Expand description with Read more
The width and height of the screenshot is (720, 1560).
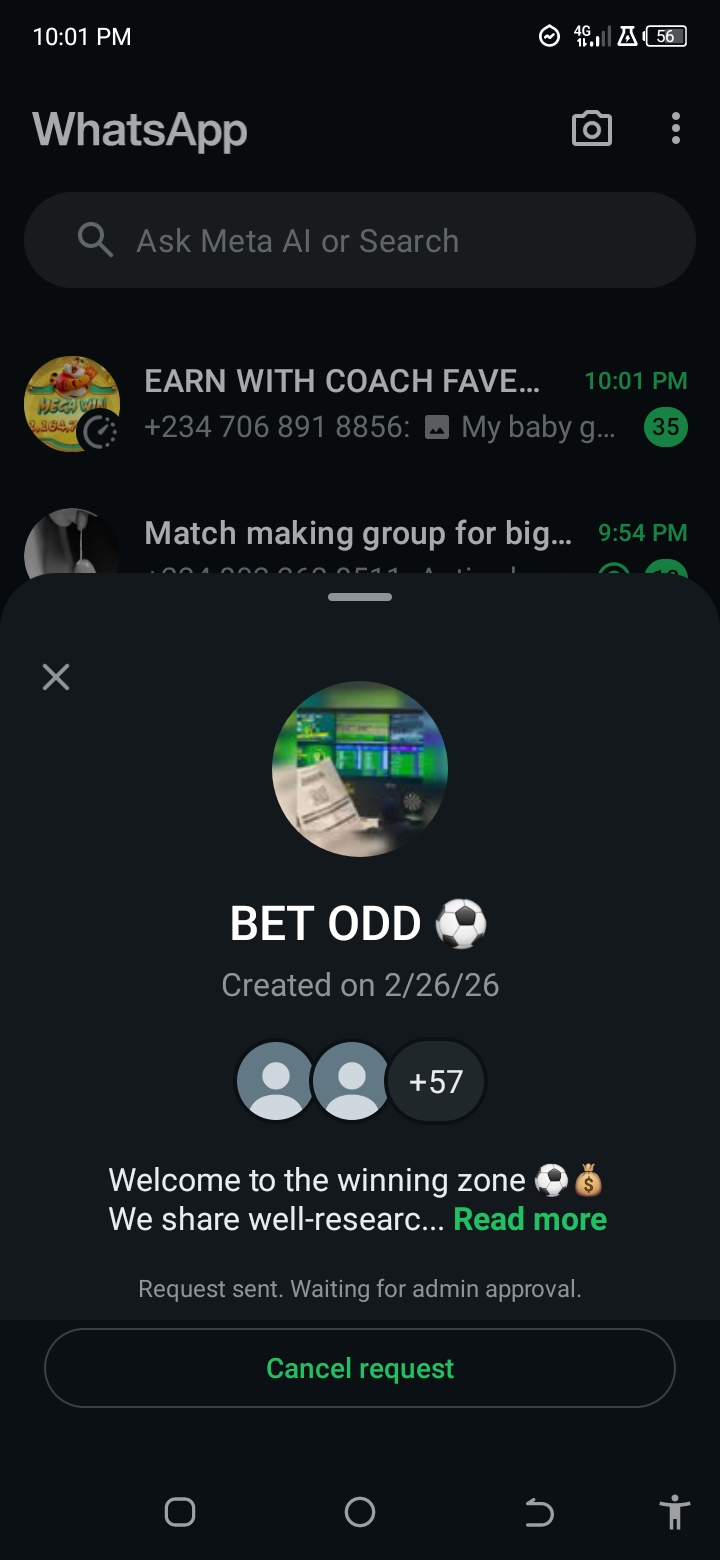[530, 1219]
